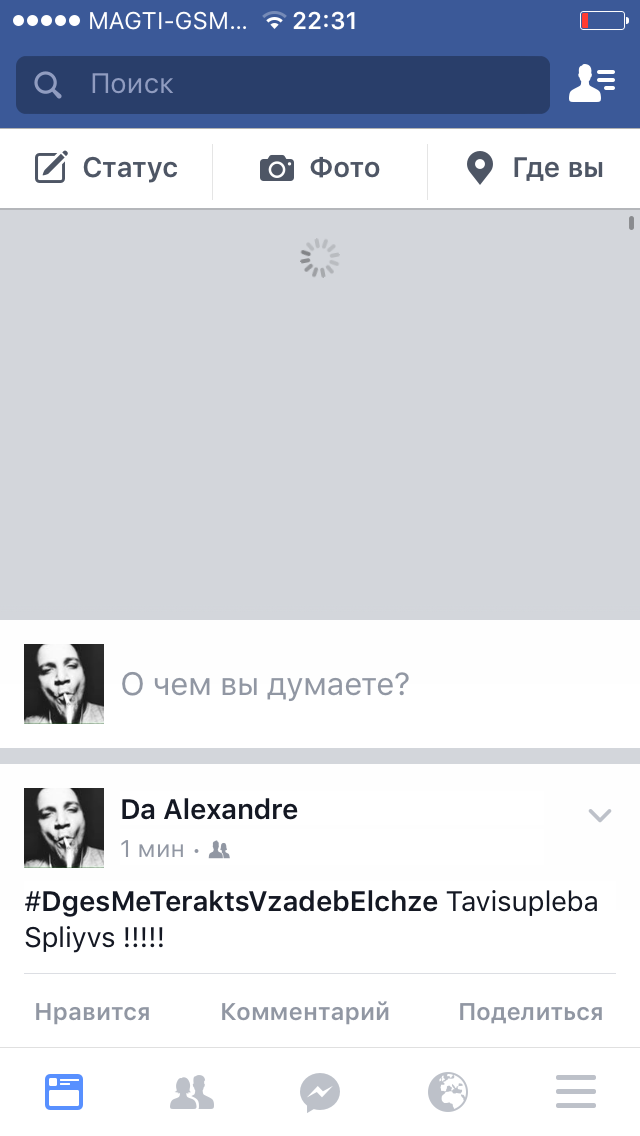Check in with Где вы
640x1136 pixels.
click(535, 168)
